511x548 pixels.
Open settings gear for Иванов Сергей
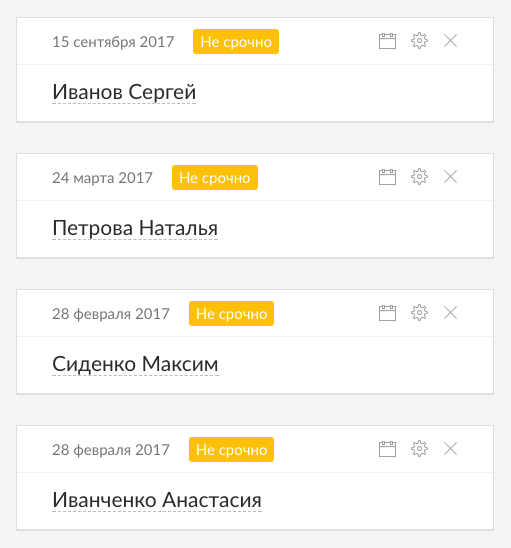pyautogui.click(x=419, y=41)
